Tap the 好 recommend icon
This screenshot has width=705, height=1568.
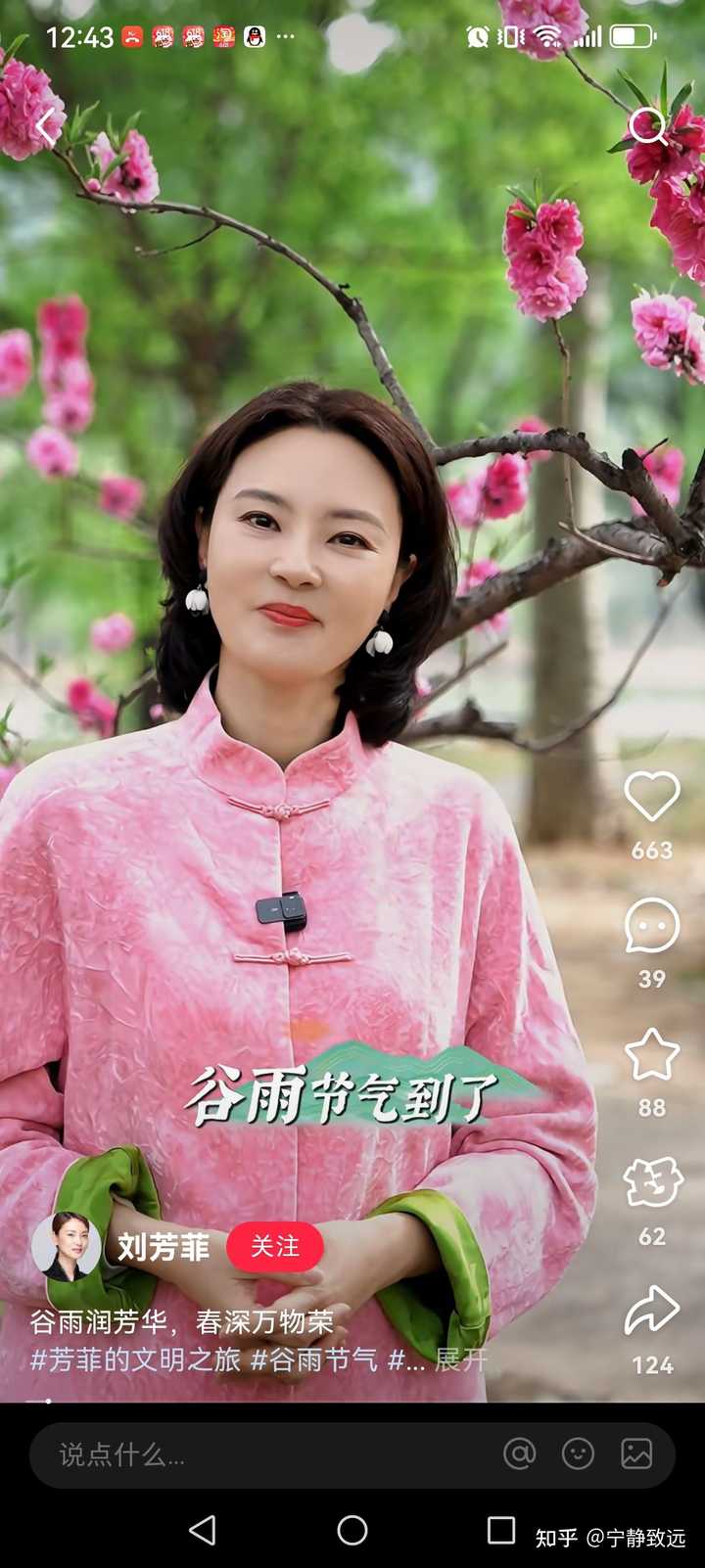click(x=653, y=1182)
